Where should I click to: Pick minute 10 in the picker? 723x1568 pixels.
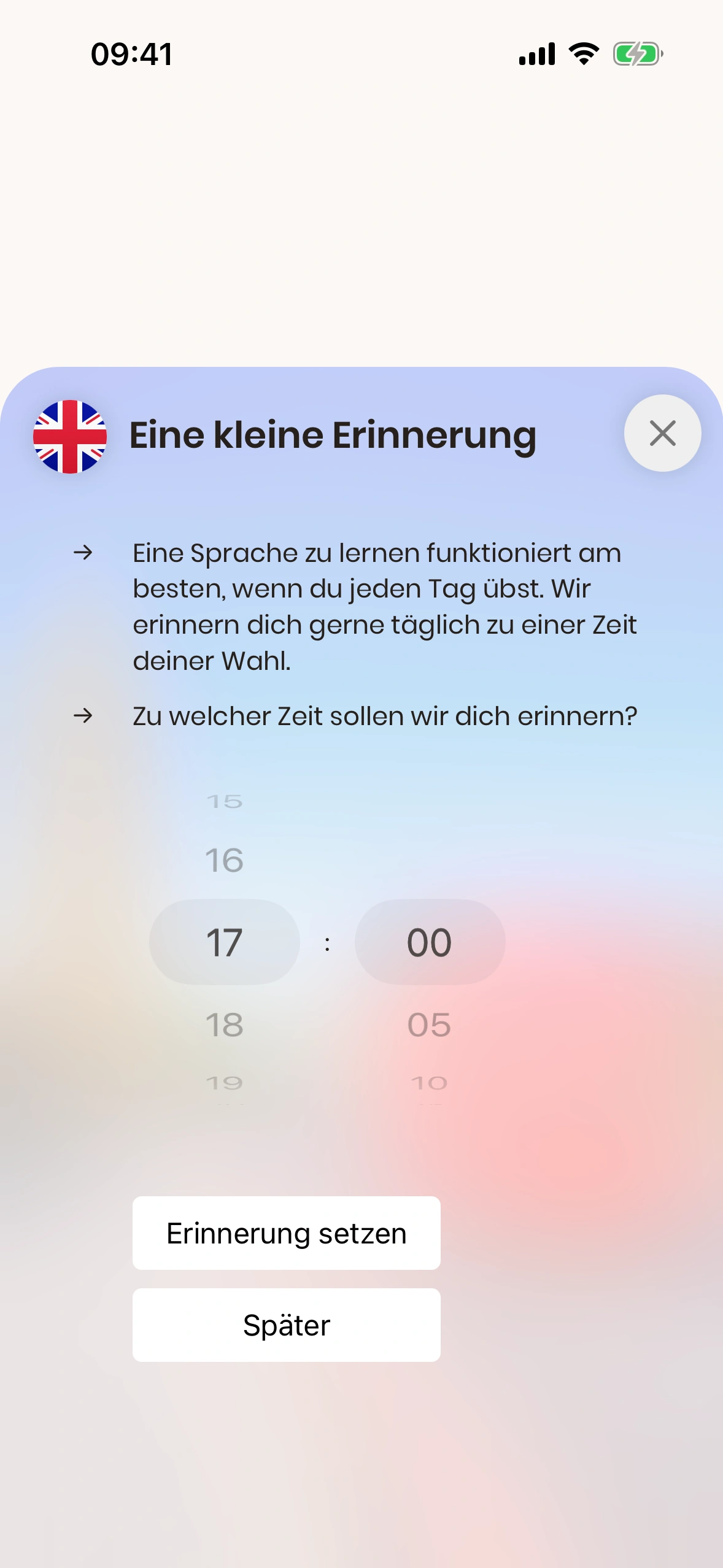pos(429,1083)
